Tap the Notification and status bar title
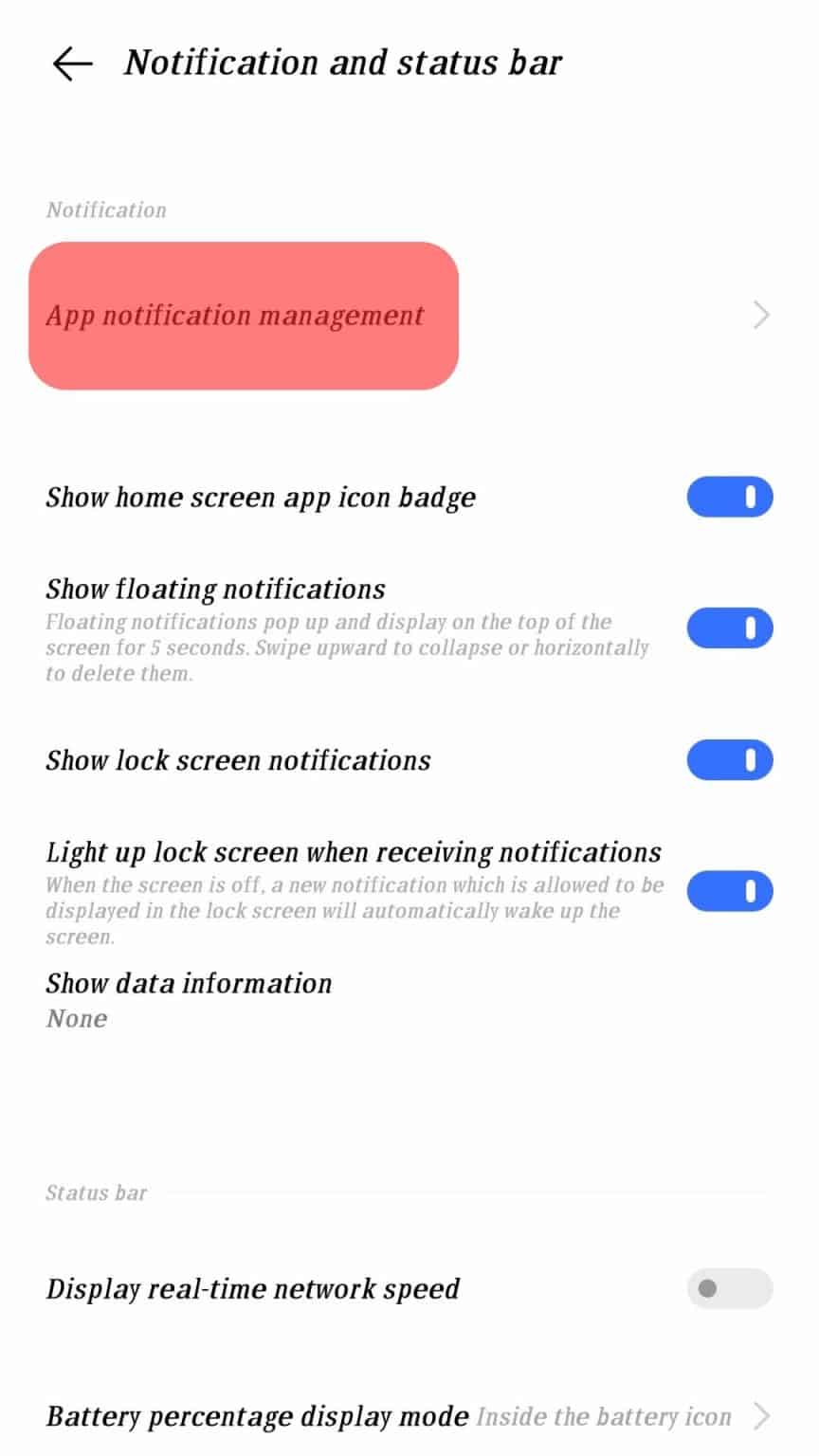 (x=343, y=63)
